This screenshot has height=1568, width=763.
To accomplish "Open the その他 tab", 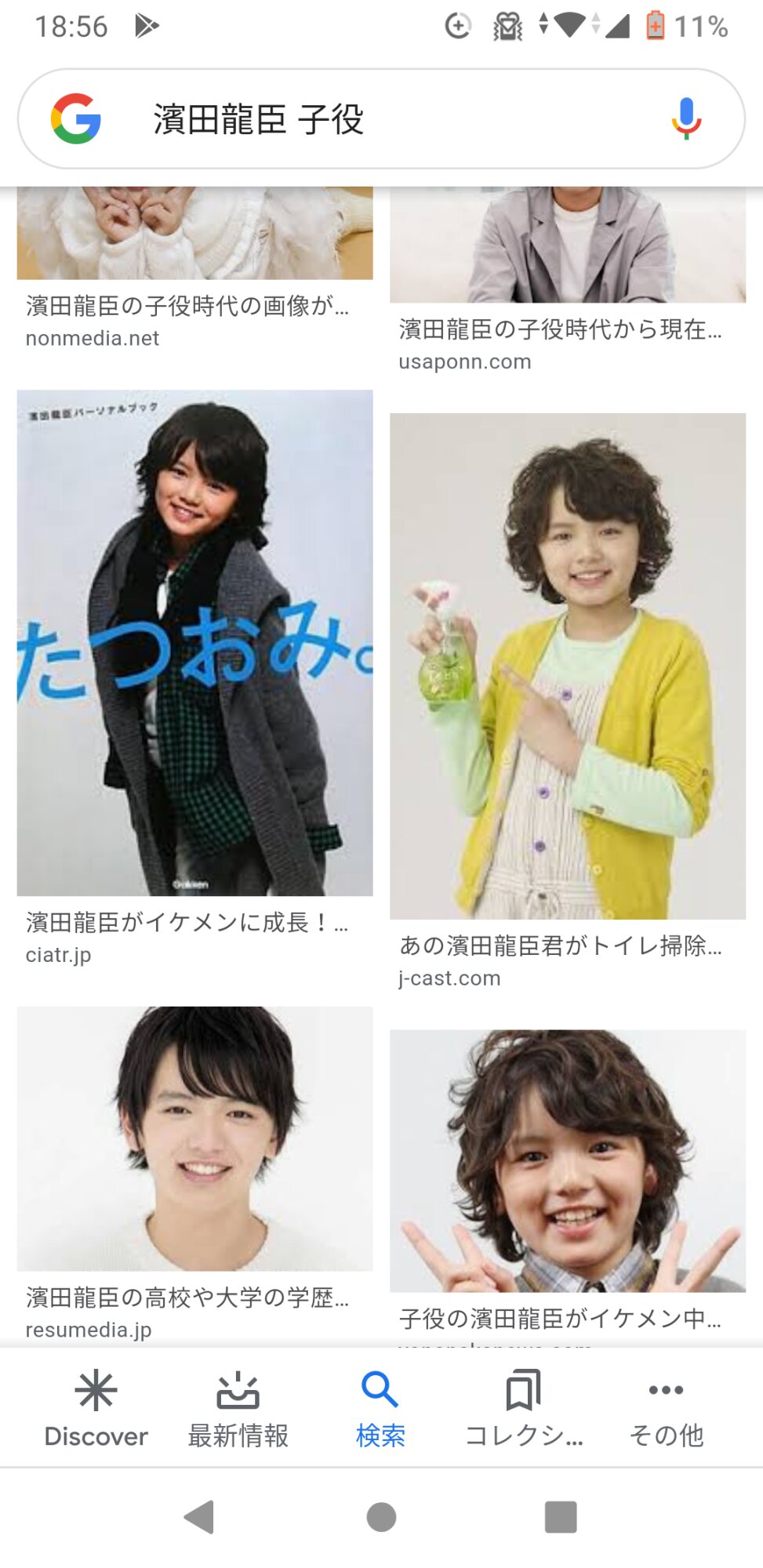I will [666, 1409].
